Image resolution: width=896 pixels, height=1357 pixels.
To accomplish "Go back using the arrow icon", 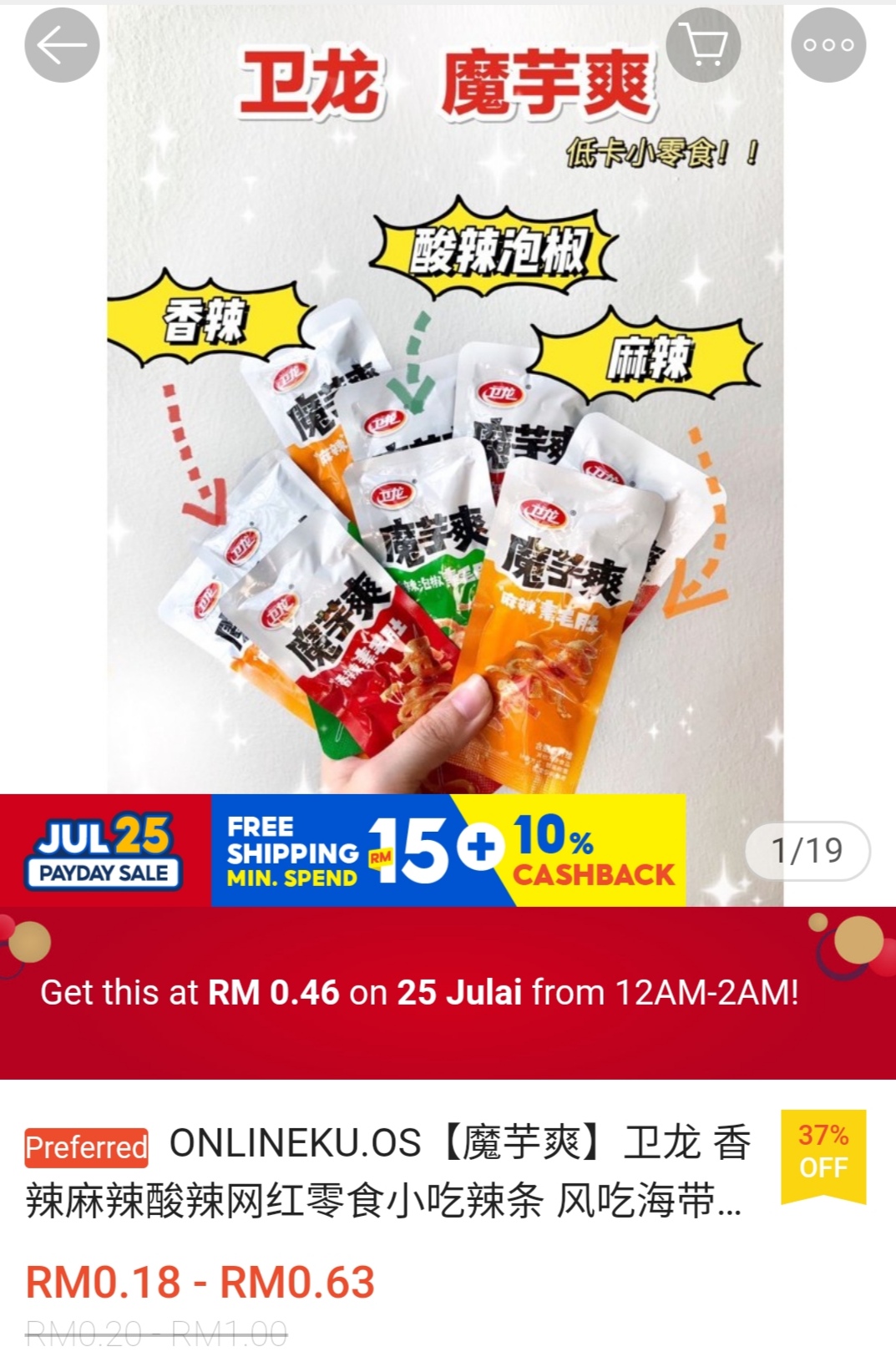I will click(62, 46).
